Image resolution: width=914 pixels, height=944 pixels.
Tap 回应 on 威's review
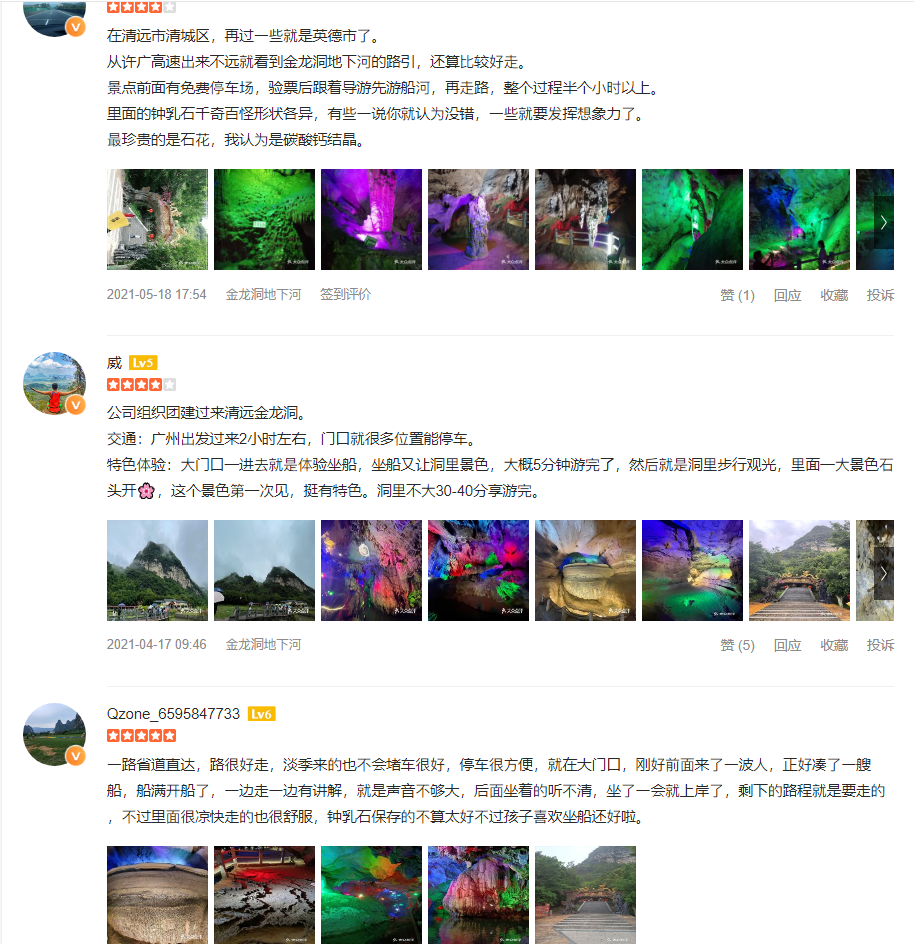coord(787,645)
